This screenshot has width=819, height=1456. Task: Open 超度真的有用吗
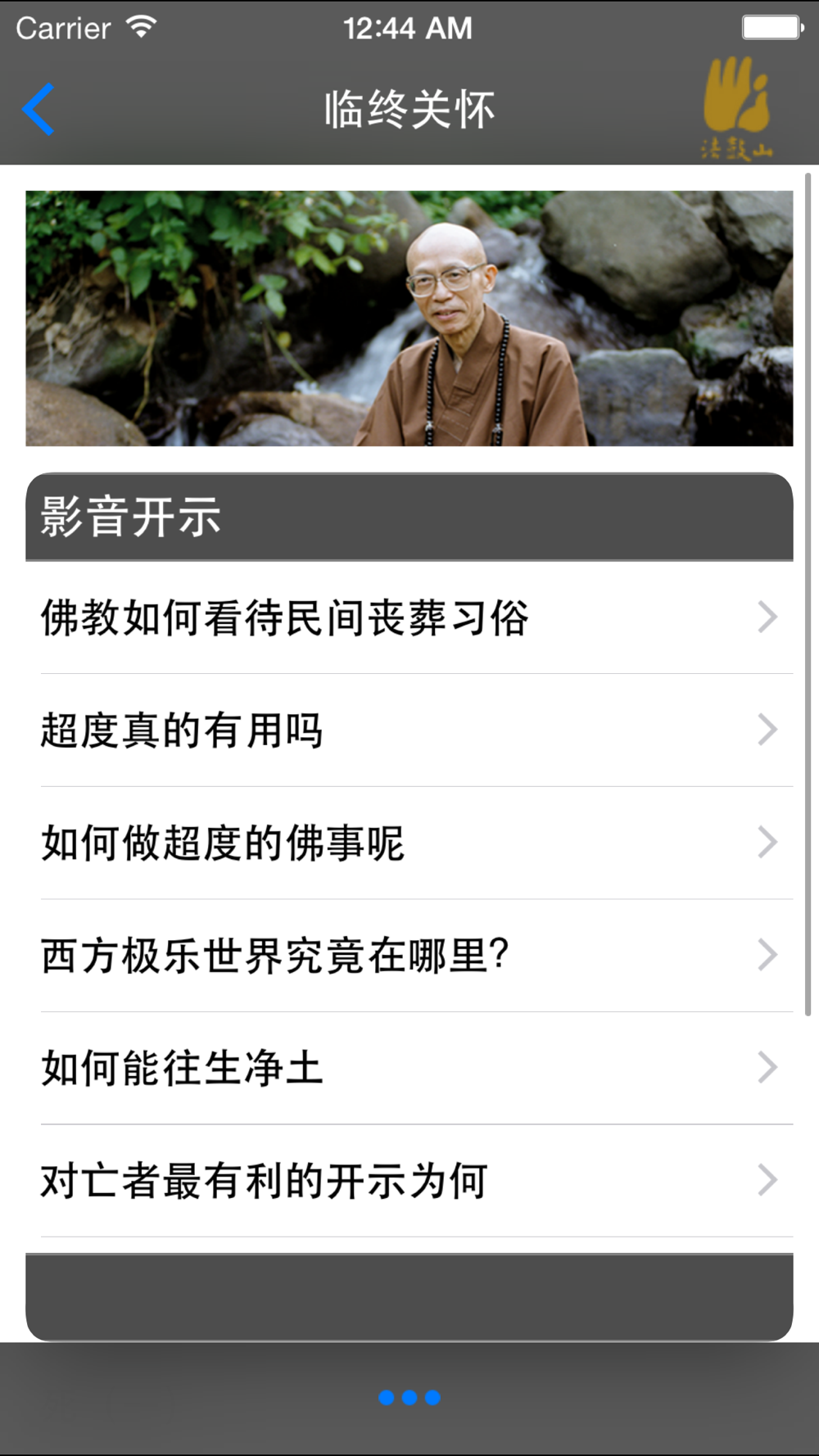409,730
